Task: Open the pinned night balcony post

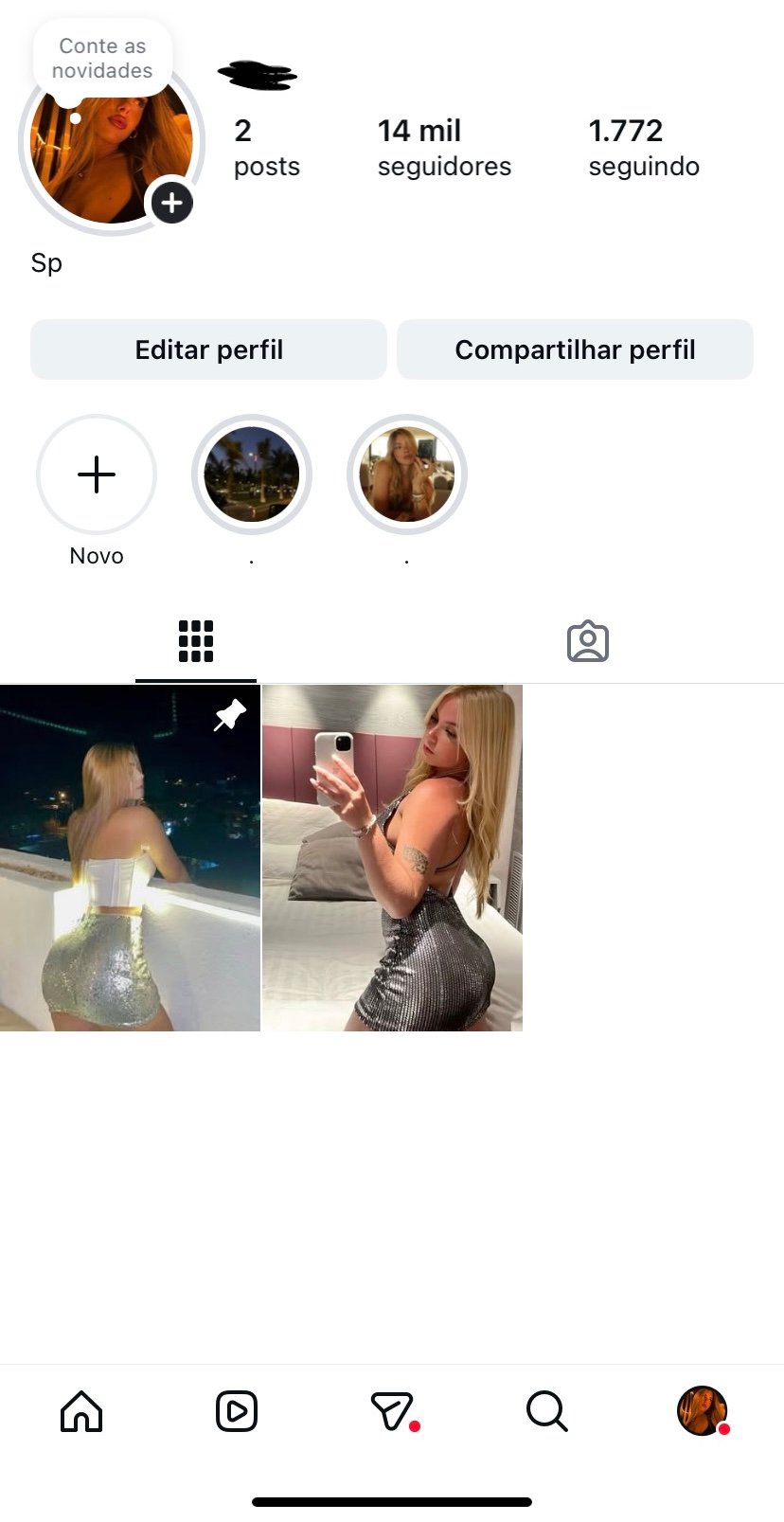Action: pyautogui.click(x=130, y=858)
